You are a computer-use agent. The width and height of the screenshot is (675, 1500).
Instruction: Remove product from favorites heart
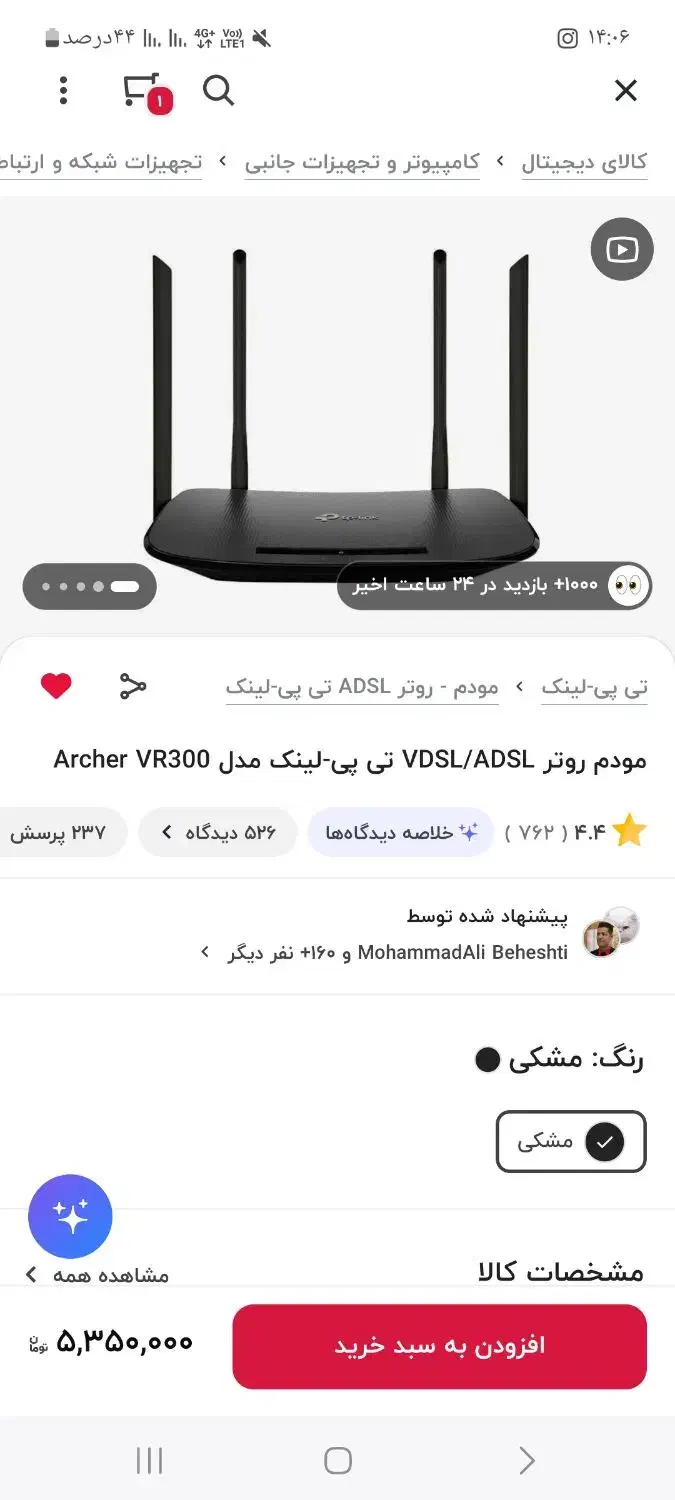coord(56,686)
